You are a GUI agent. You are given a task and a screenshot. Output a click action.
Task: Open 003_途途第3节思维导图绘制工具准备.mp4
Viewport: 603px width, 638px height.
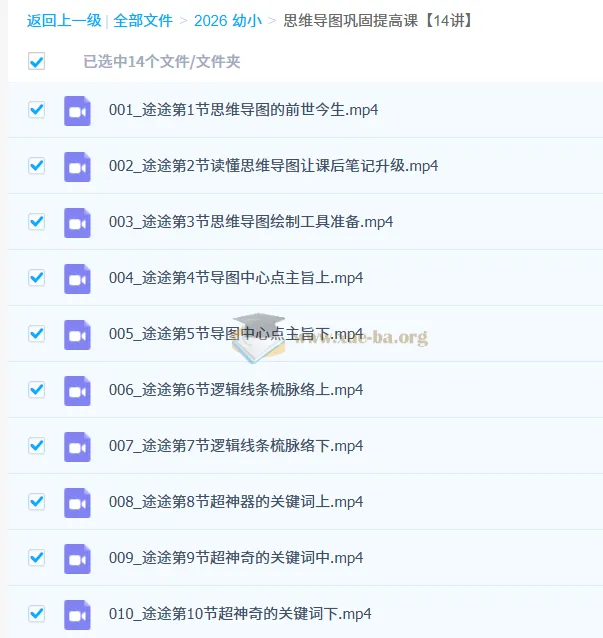251,222
